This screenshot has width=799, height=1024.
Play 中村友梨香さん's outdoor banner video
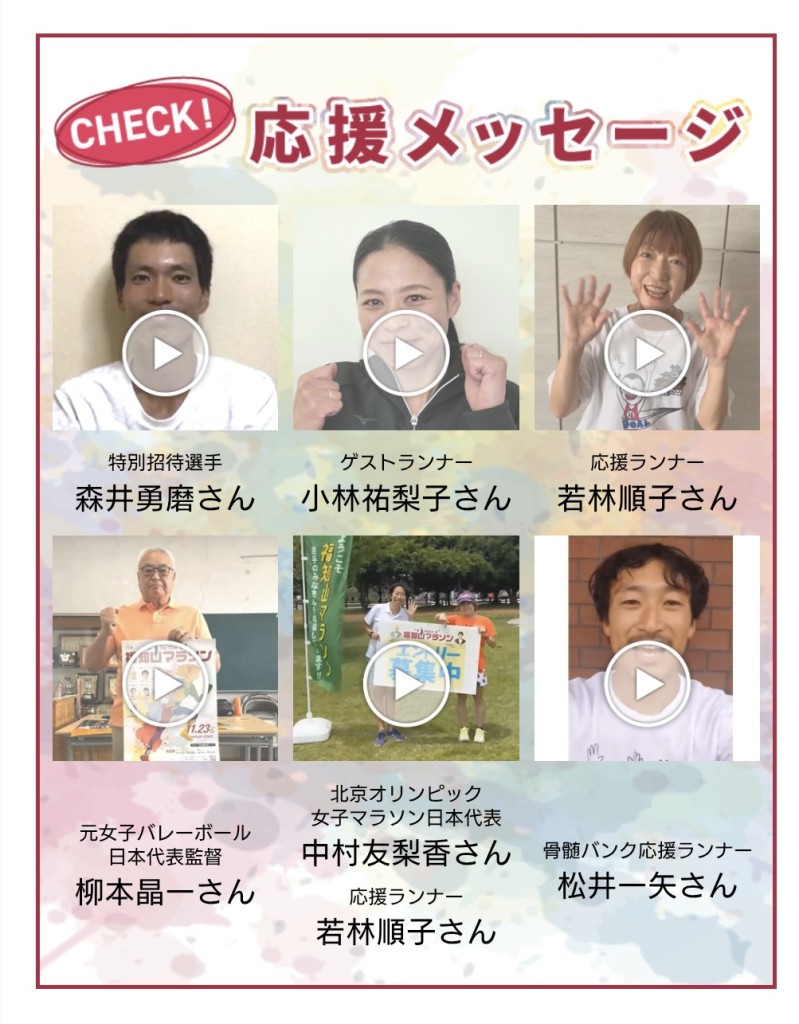[406, 683]
